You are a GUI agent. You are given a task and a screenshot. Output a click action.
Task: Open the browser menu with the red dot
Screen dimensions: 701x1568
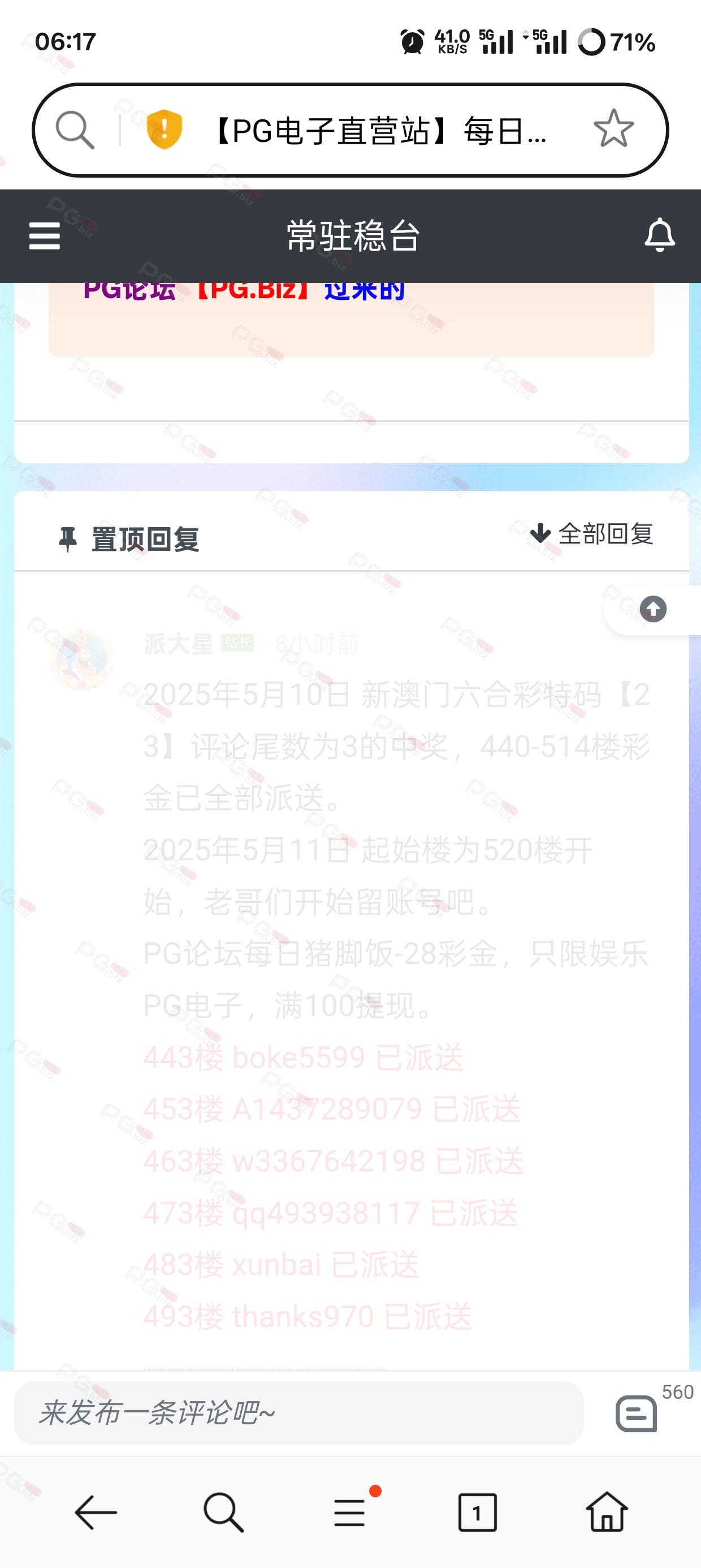(350, 1512)
